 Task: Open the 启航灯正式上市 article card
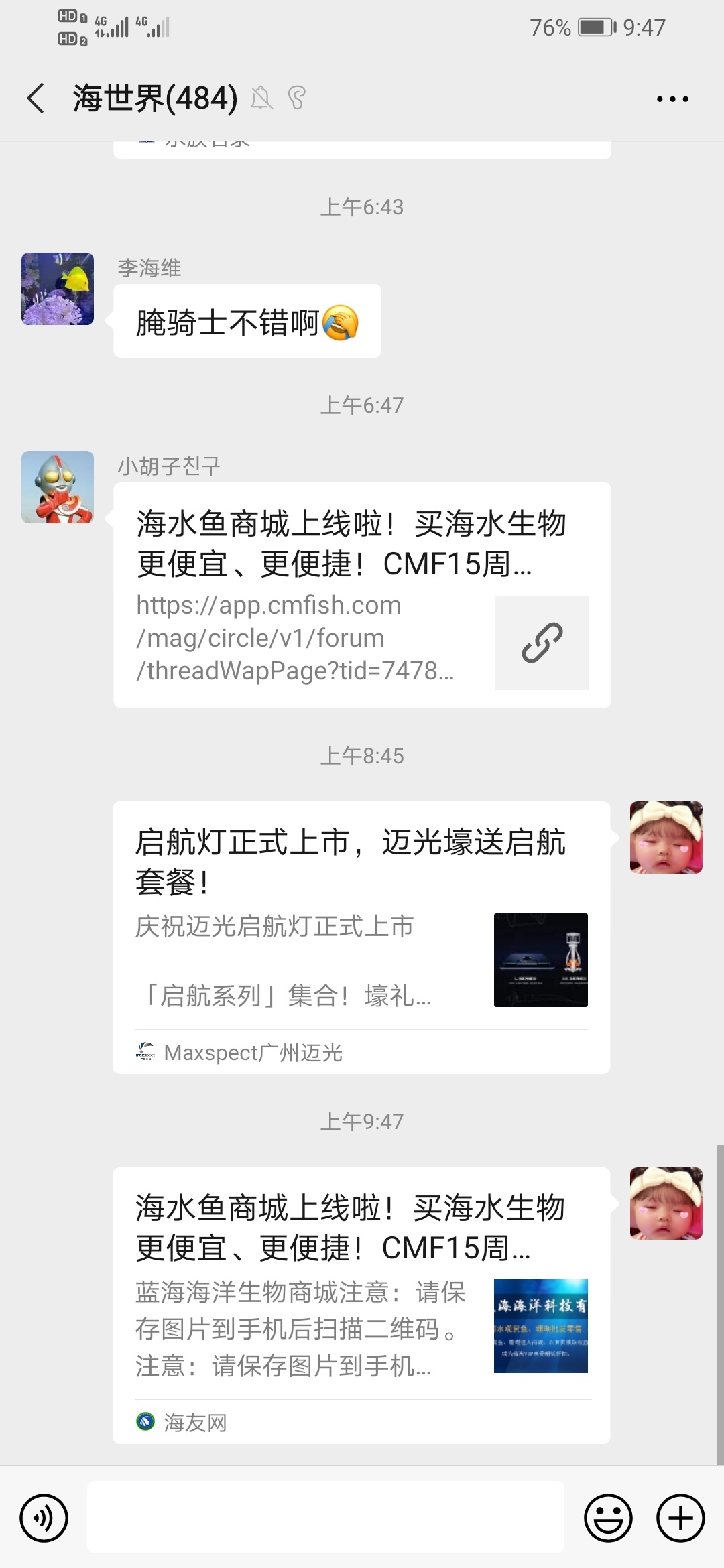click(362, 937)
